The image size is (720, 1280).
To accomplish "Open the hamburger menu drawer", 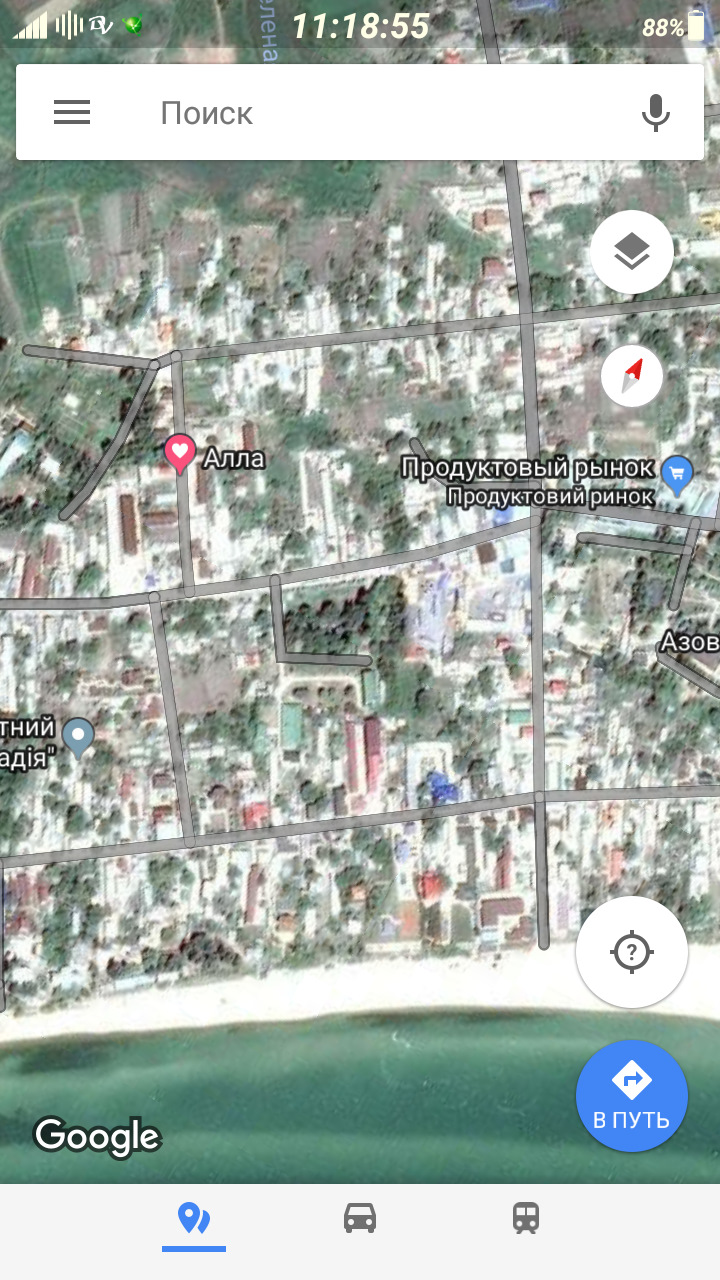I will click(x=72, y=113).
